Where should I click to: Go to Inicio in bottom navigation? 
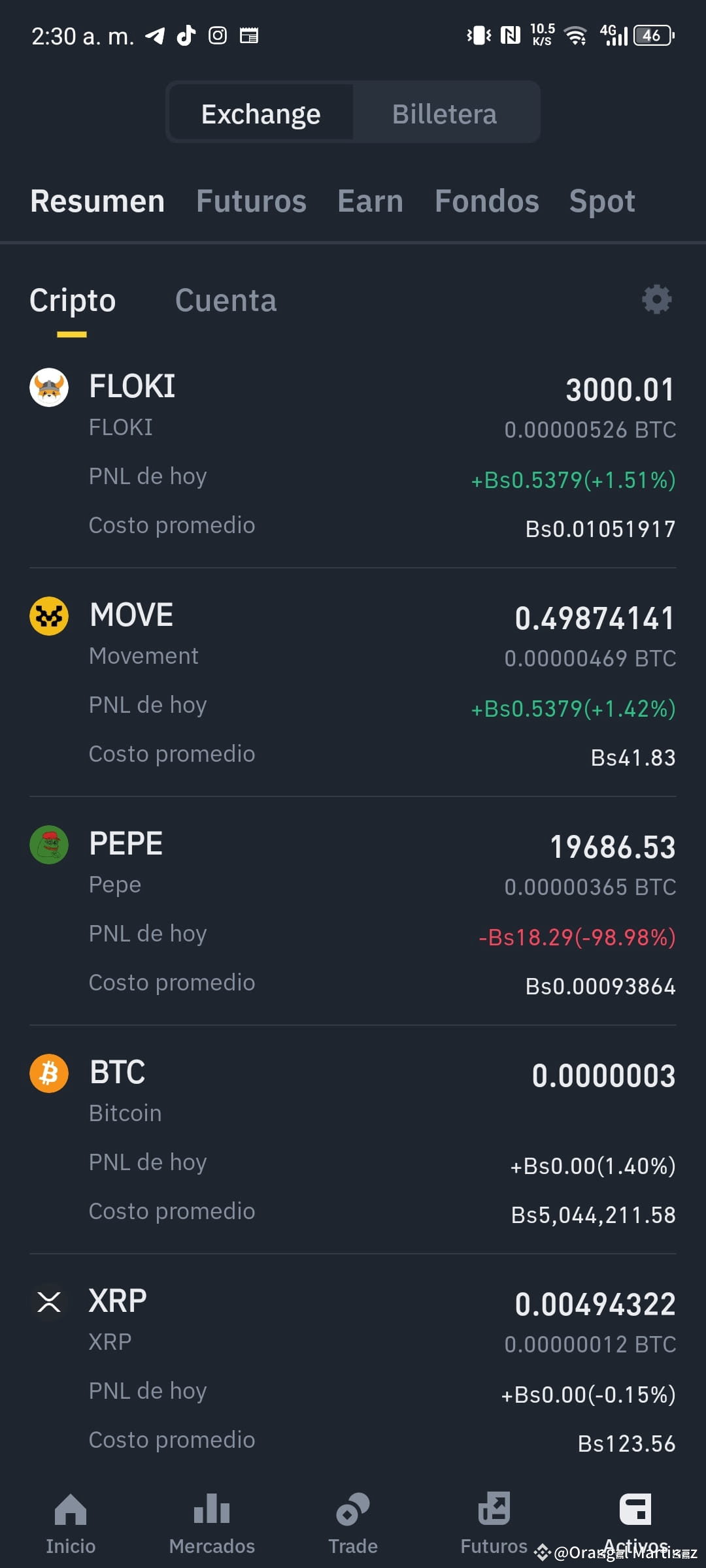tap(71, 1524)
